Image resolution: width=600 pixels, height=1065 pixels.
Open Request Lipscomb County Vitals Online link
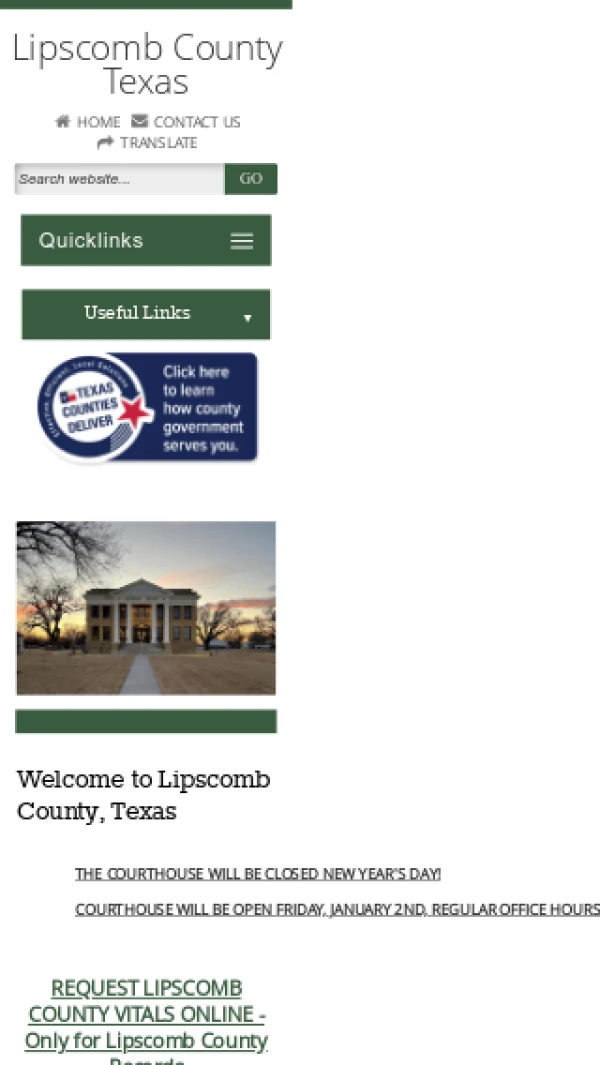pos(146,1014)
